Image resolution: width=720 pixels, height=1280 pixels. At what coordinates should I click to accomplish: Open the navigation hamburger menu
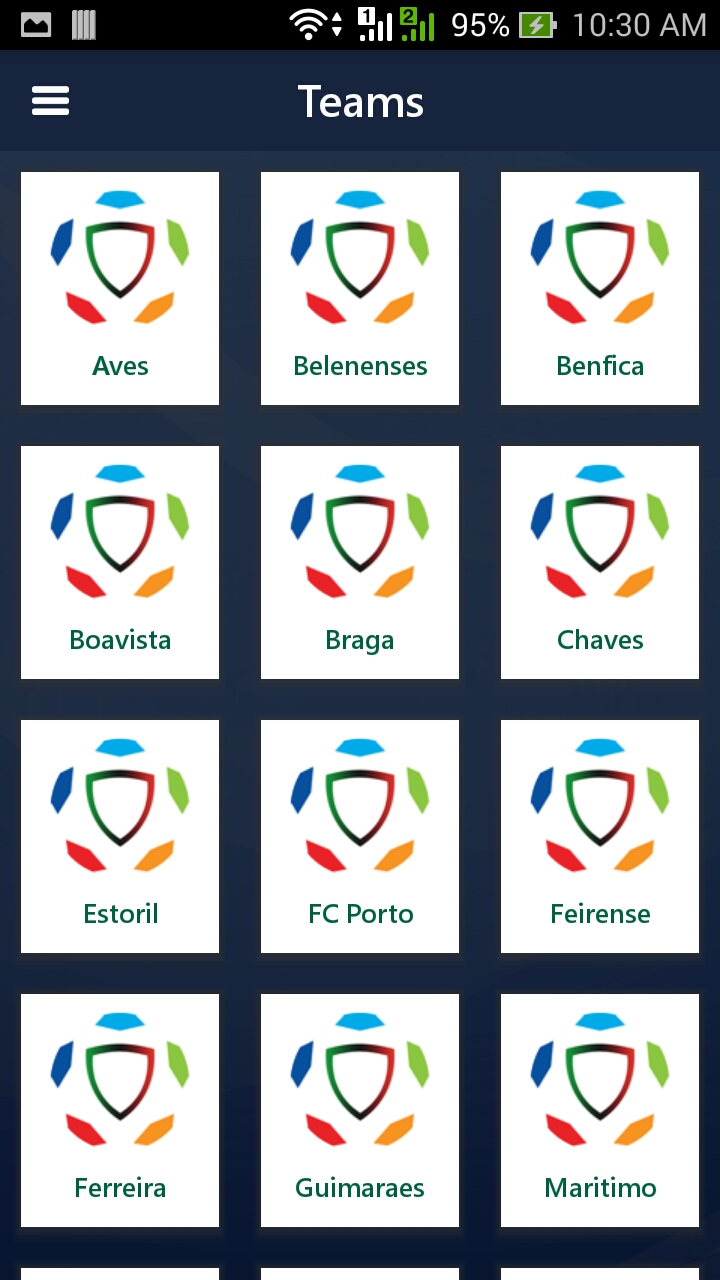(50, 100)
